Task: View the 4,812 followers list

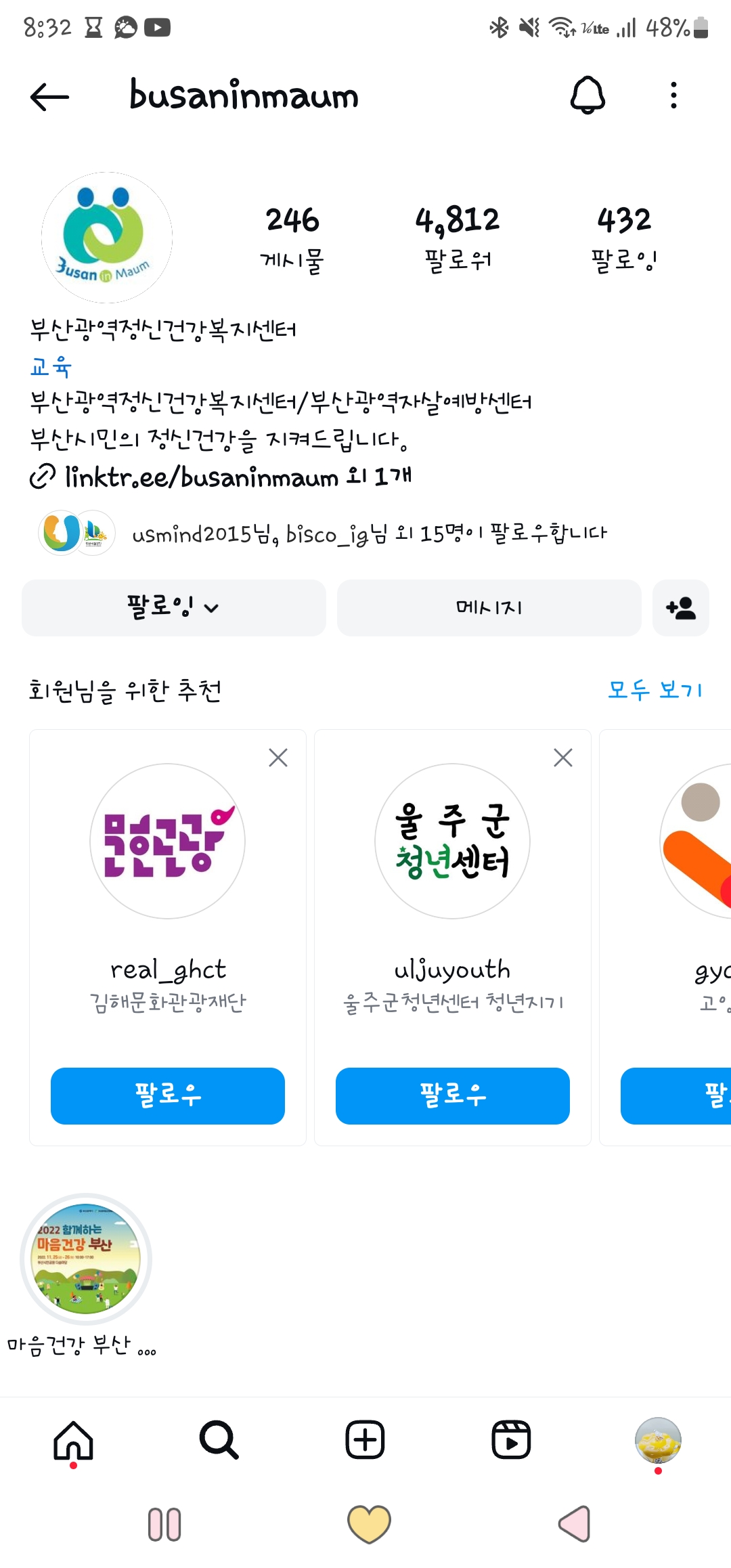Action: click(x=458, y=238)
